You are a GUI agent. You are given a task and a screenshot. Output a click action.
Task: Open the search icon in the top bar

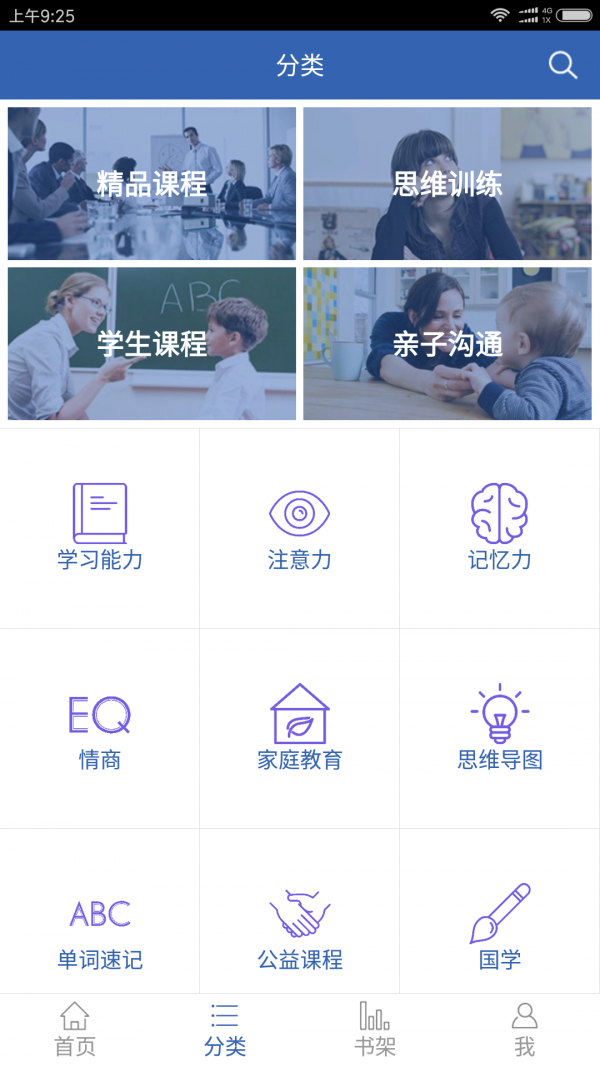pos(563,66)
